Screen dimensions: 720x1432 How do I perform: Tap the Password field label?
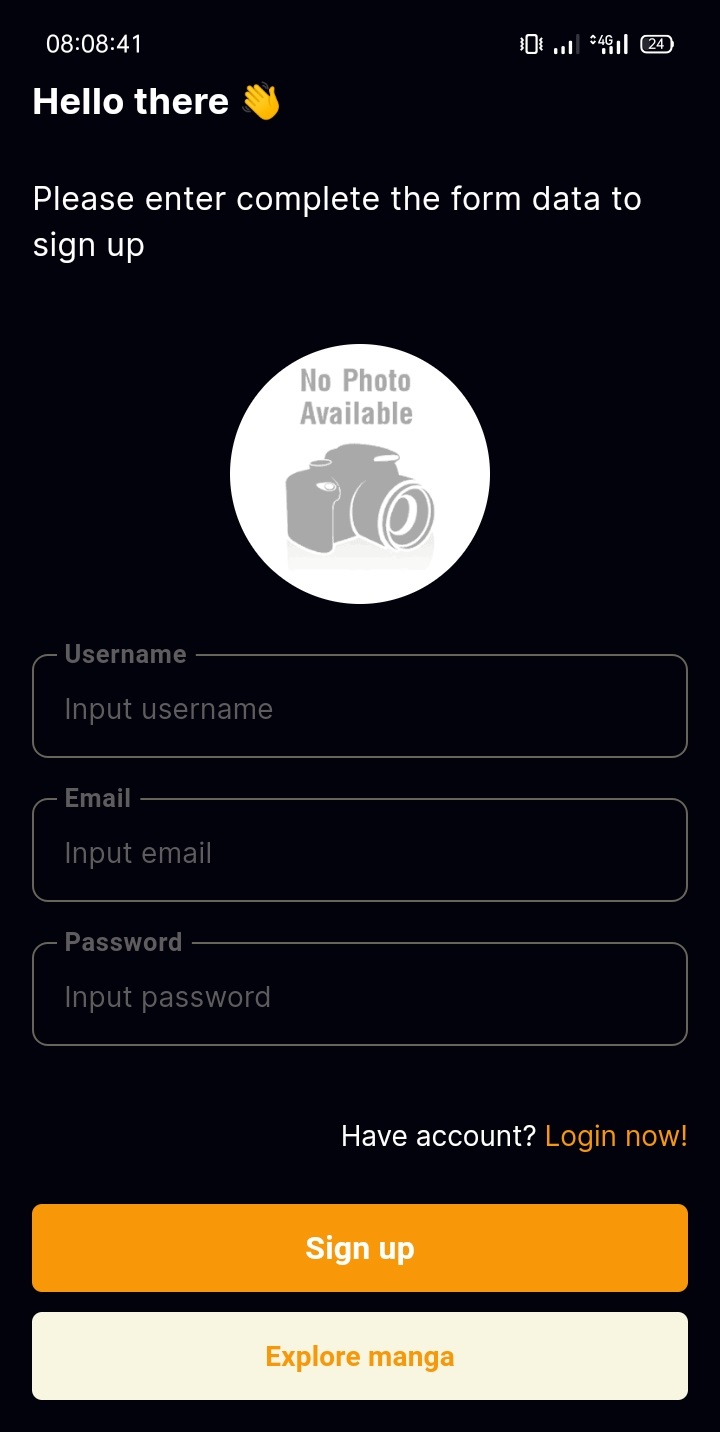coord(123,942)
